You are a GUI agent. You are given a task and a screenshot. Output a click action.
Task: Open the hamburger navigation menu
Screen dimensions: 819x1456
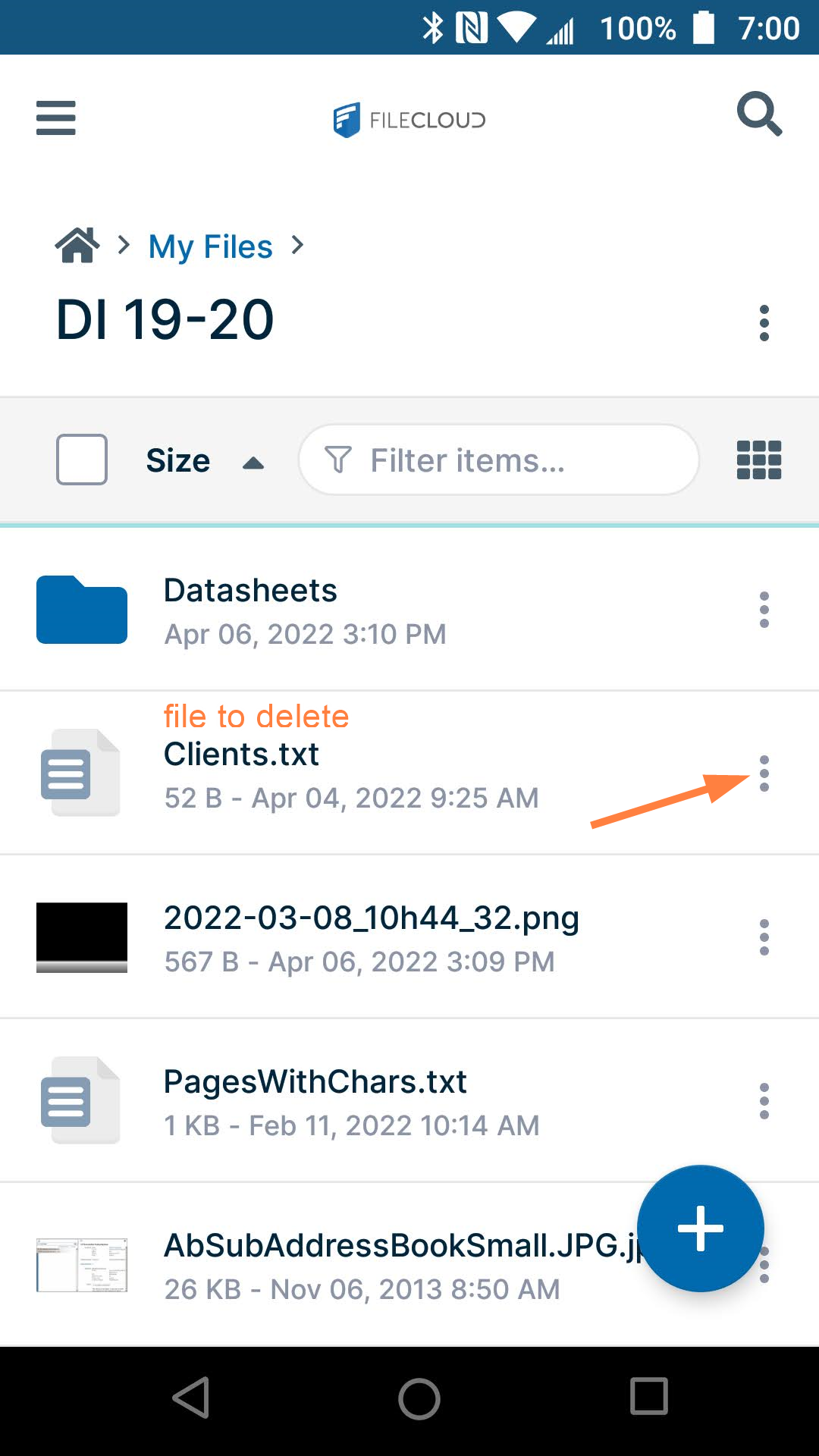56,118
